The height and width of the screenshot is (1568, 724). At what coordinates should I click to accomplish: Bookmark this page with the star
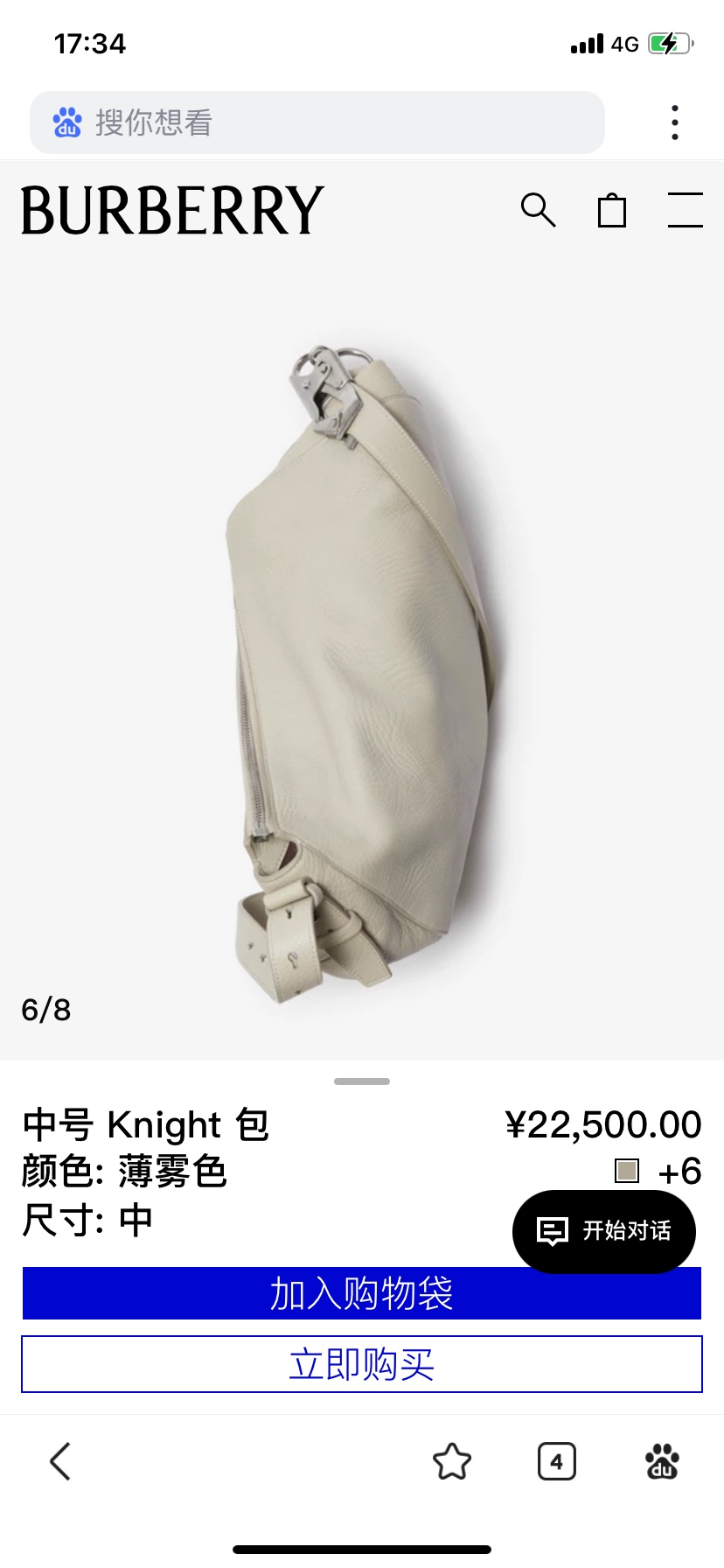click(452, 1461)
